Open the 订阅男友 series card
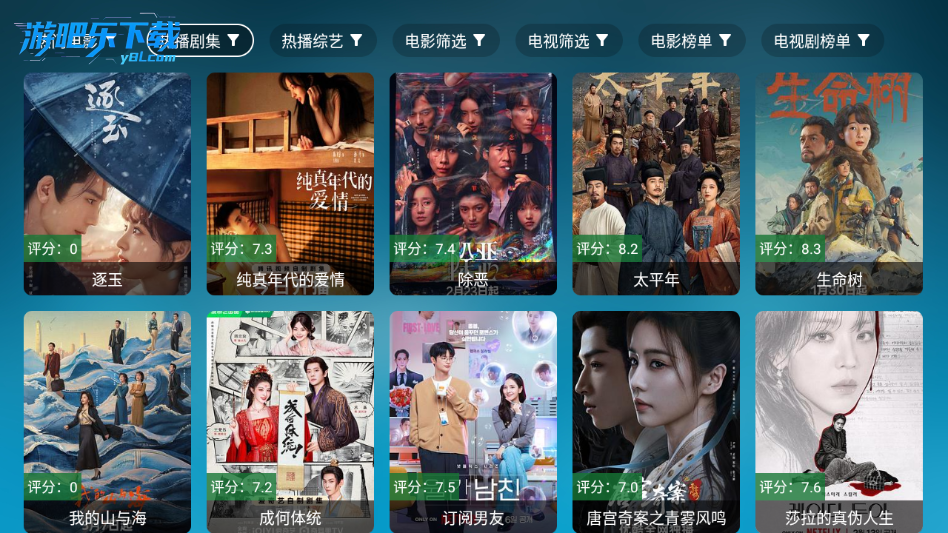This screenshot has height=533, width=948. pos(473,421)
